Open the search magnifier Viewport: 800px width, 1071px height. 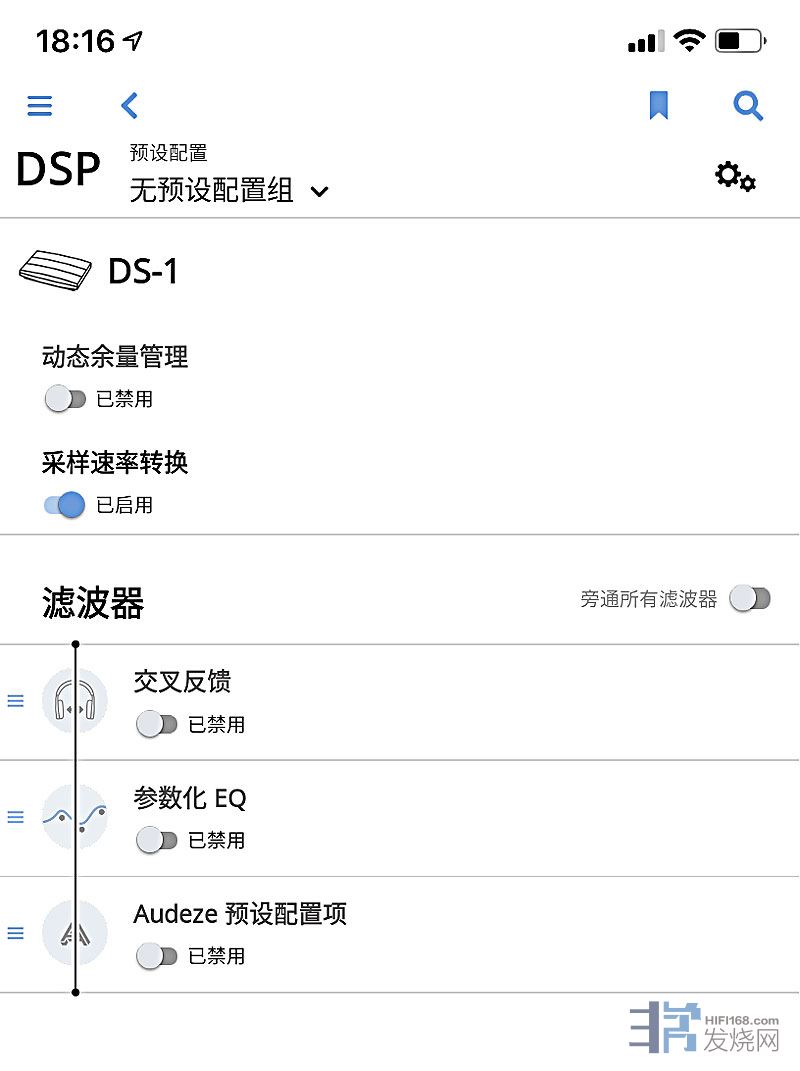click(x=748, y=105)
